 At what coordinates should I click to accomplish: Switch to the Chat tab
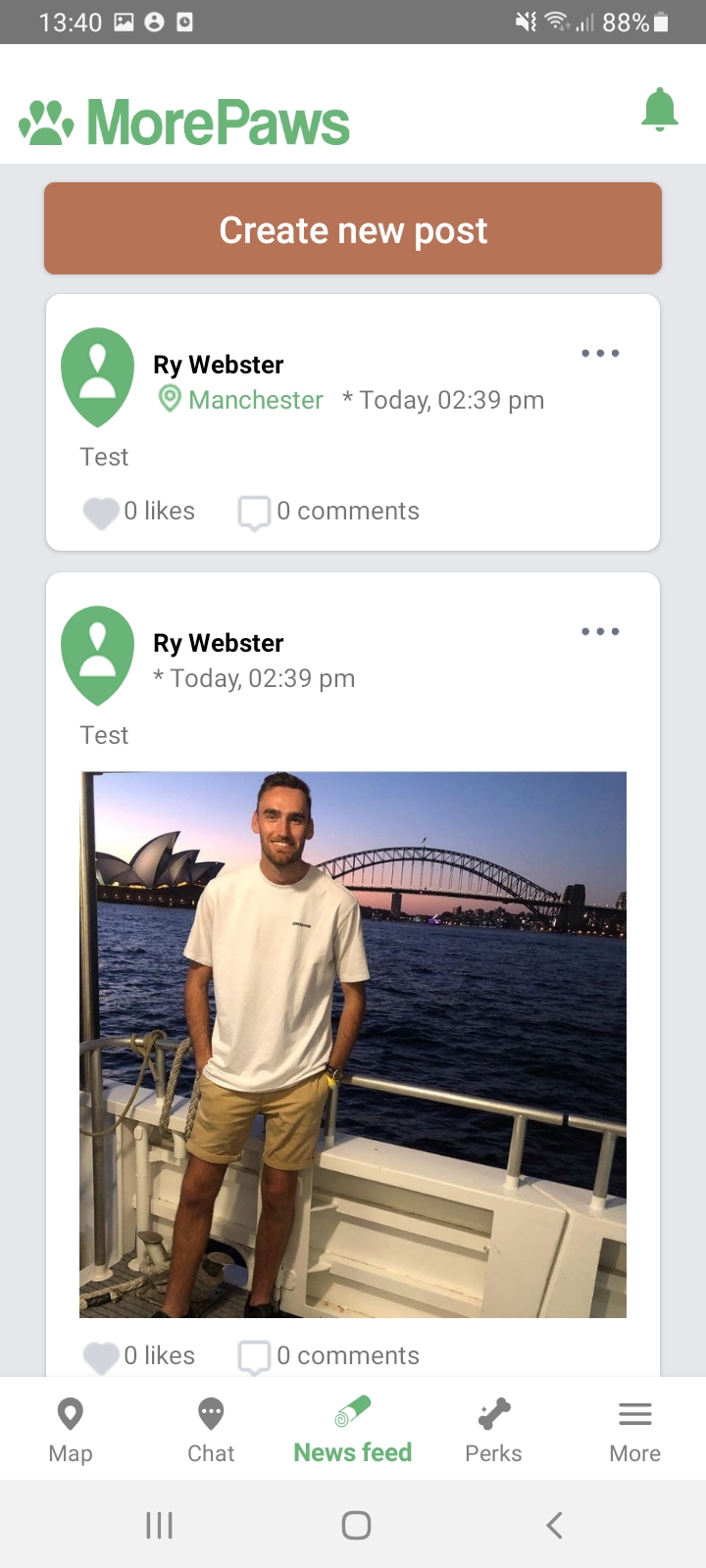point(211,1431)
